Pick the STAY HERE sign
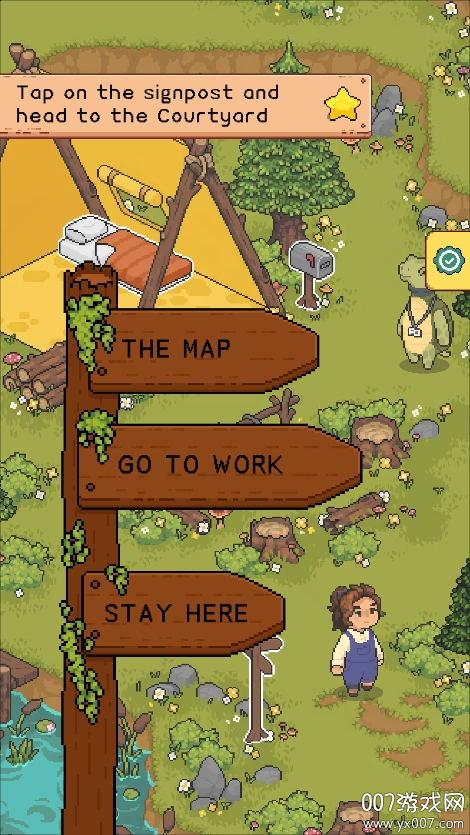Screen dimensions: 470x835 (x=184, y=613)
